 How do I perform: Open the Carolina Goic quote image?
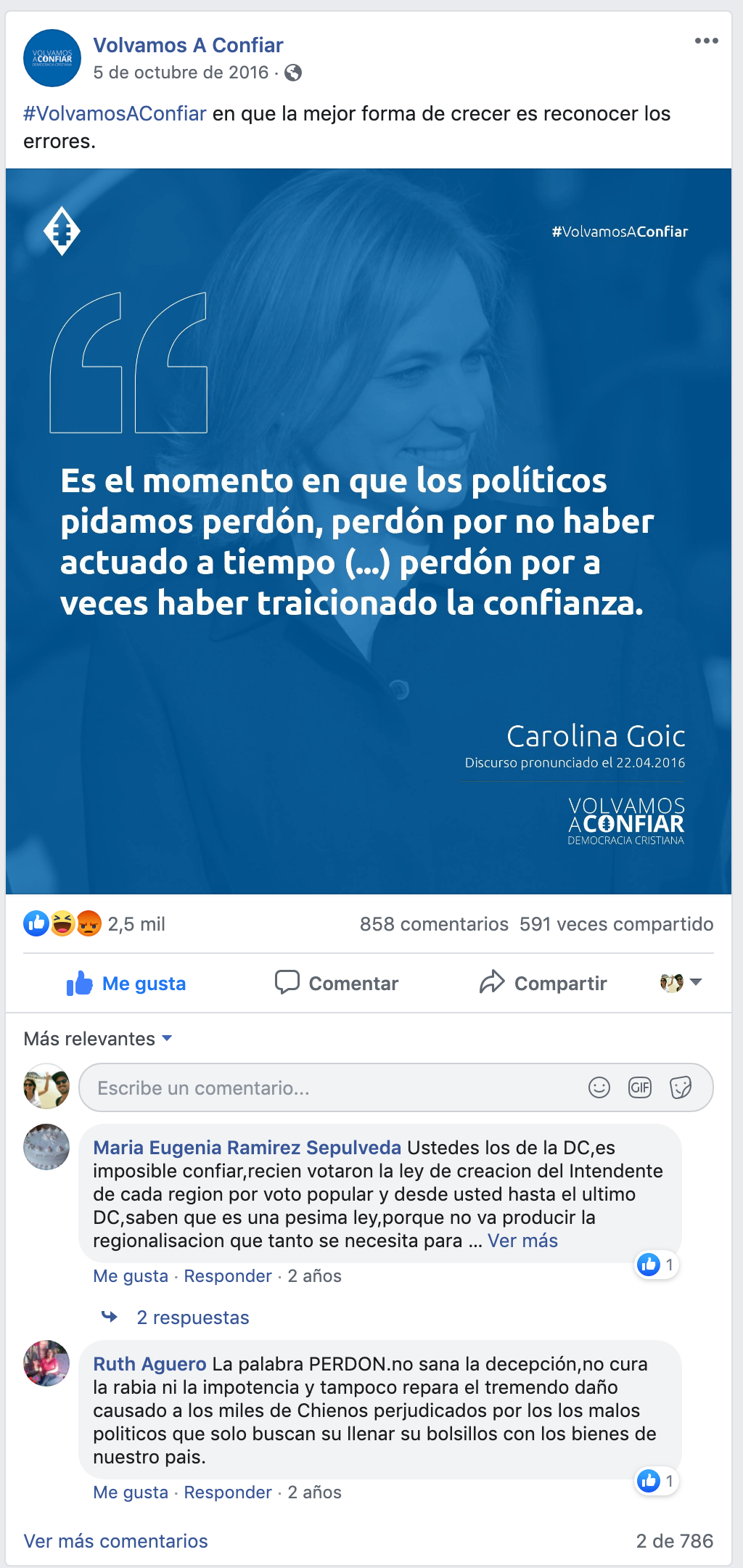click(x=369, y=531)
